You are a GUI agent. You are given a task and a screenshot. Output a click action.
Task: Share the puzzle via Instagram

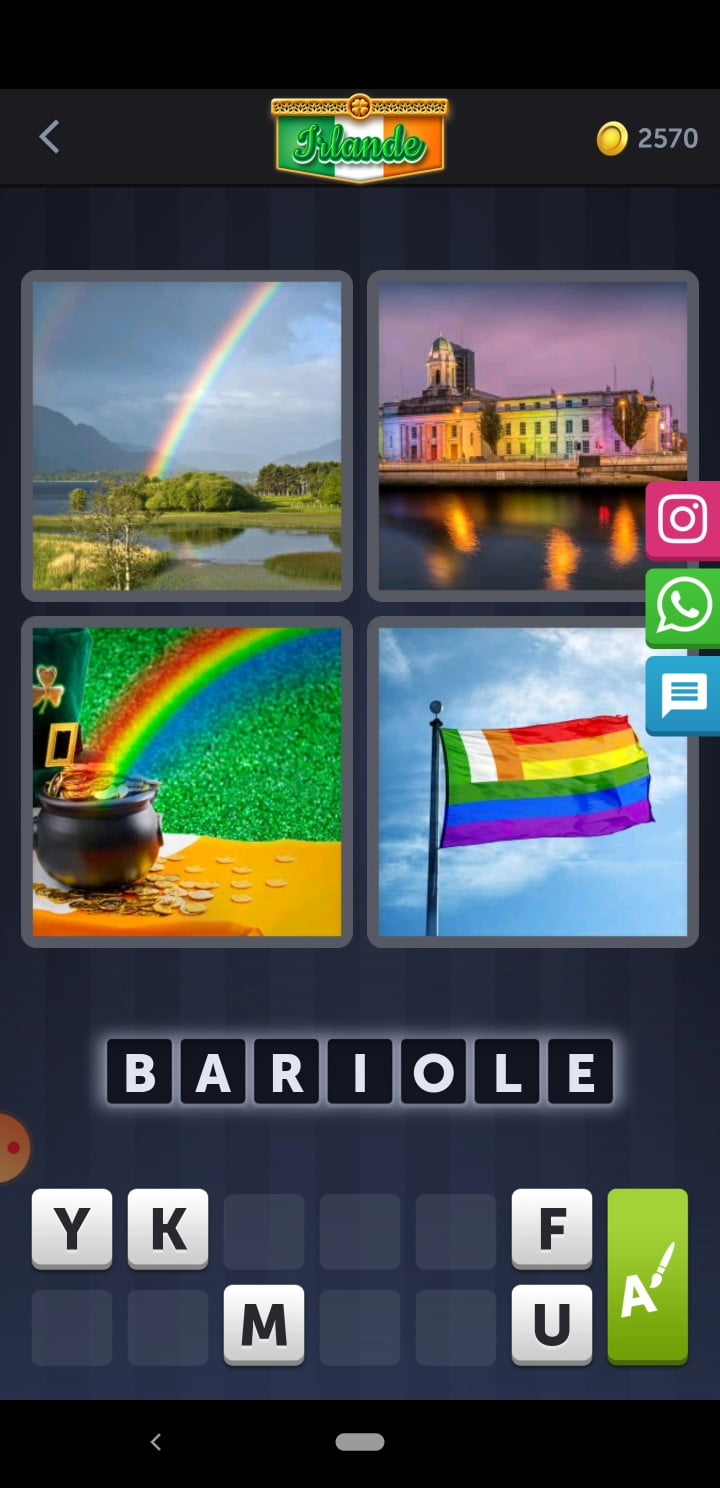(x=684, y=520)
